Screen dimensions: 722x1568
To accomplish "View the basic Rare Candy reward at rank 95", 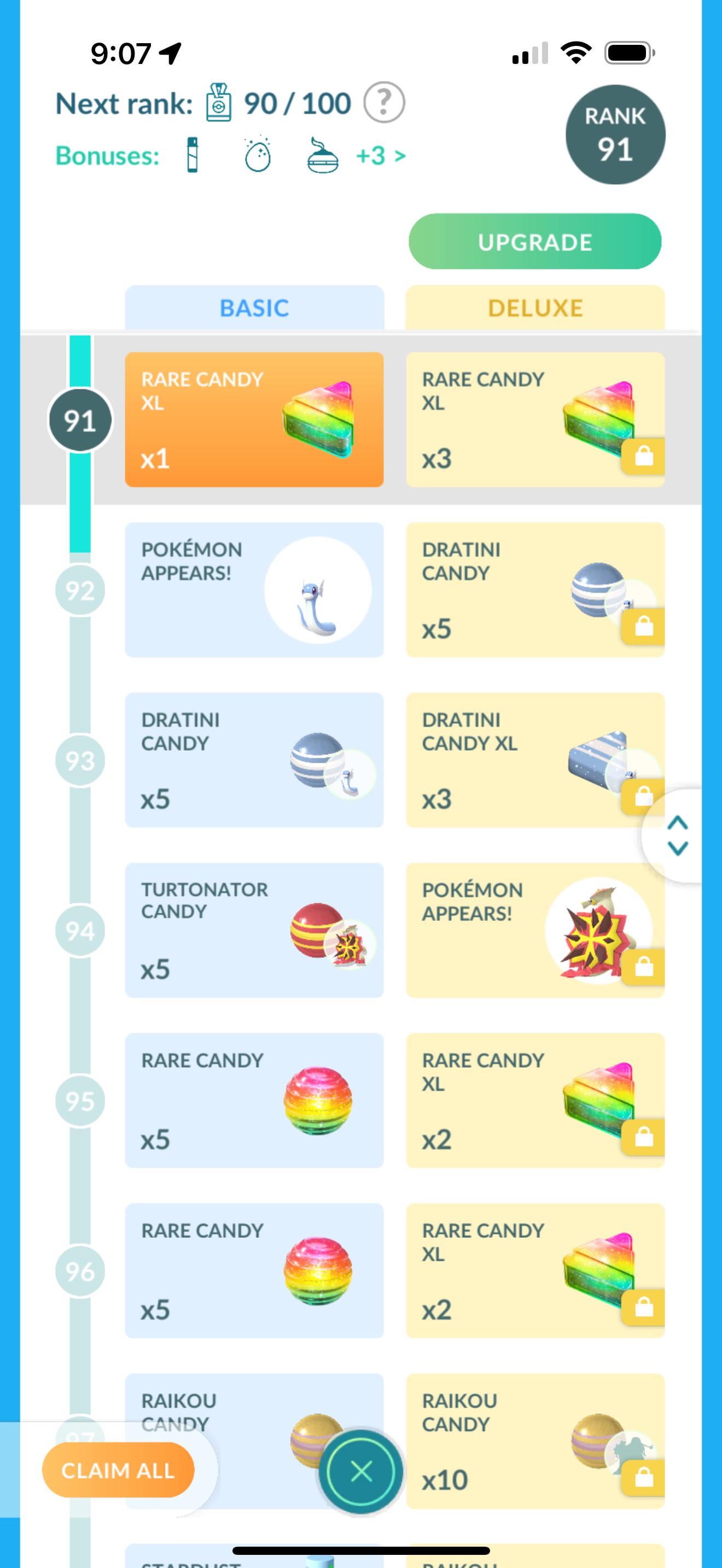I will [x=254, y=1100].
